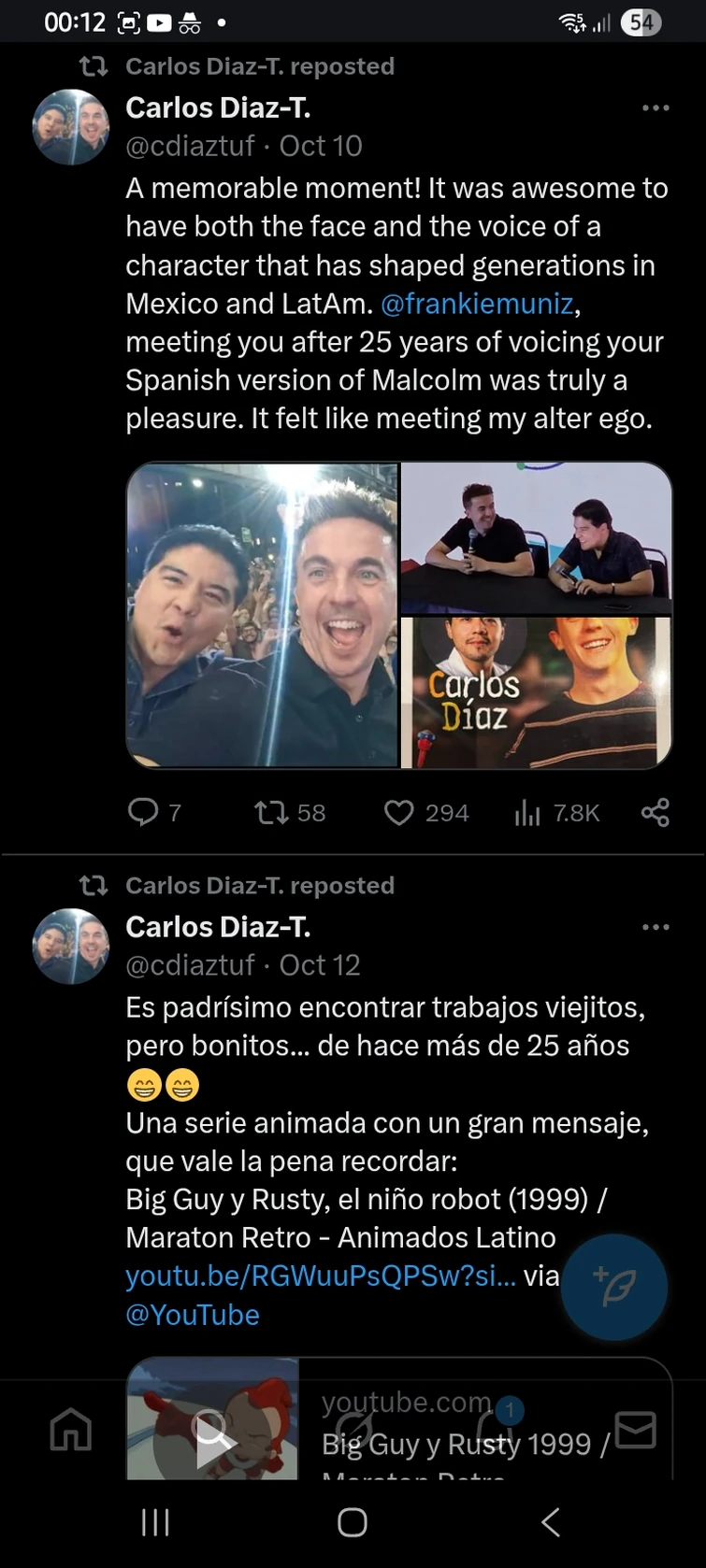Expand more options on the Oct 12 post
The image size is (706, 1568).
pyautogui.click(x=656, y=926)
